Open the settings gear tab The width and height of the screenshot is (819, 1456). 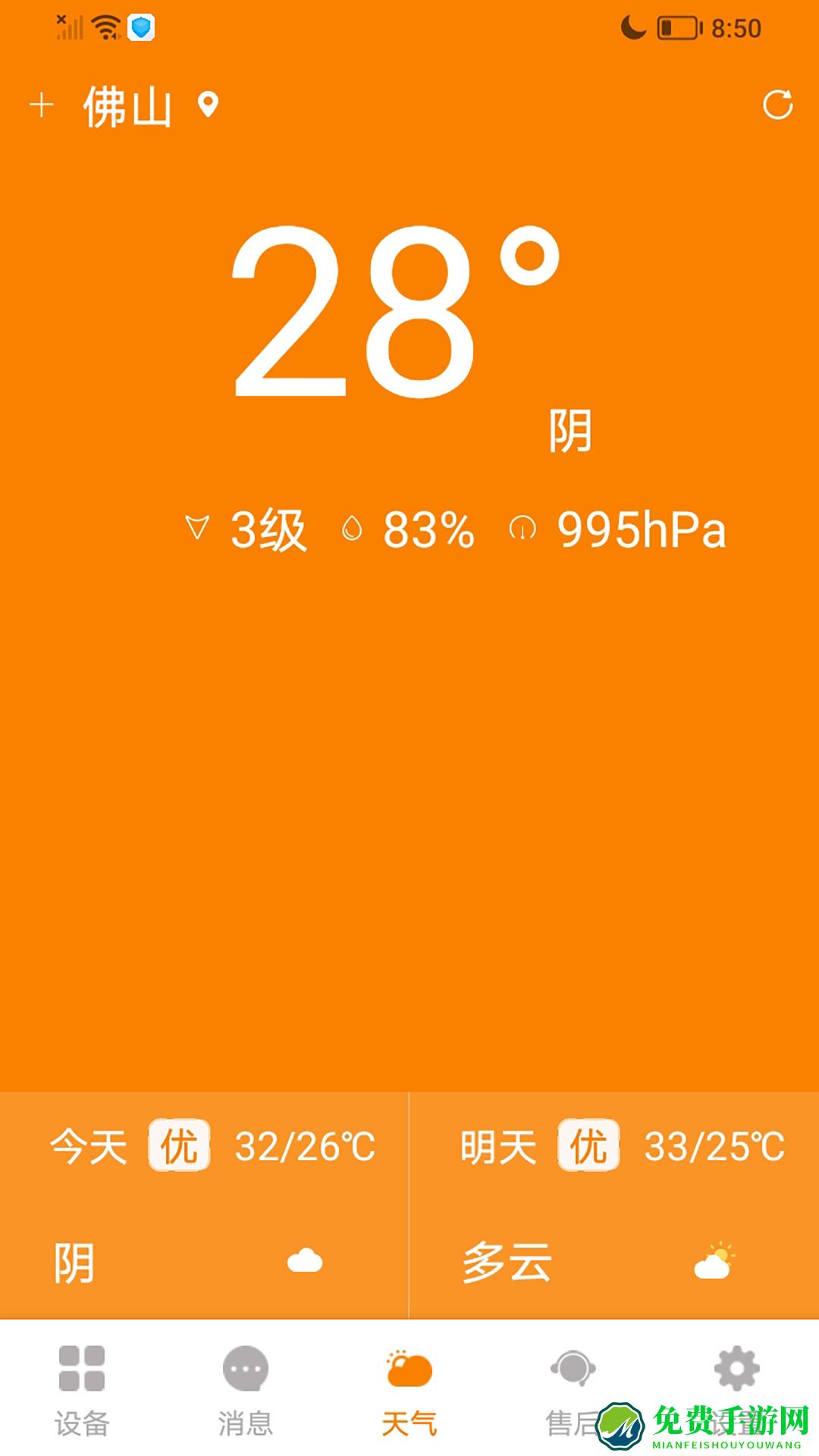click(x=736, y=1371)
